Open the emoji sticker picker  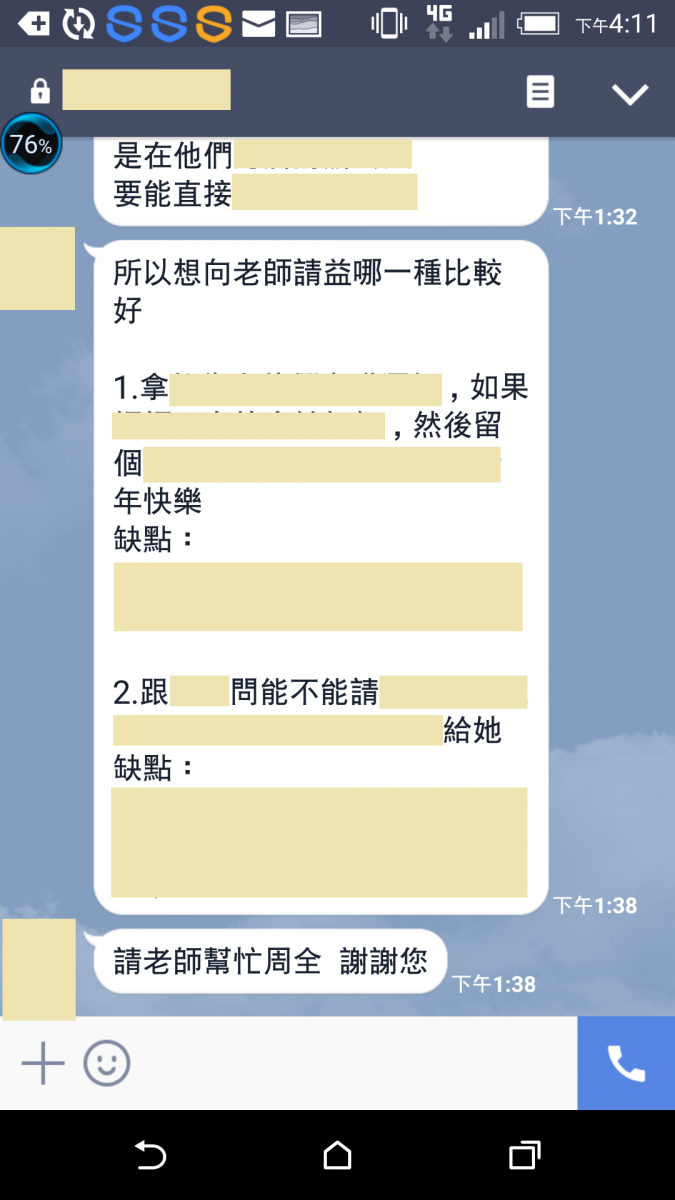pyautogui.click(x=107, y=1063)
